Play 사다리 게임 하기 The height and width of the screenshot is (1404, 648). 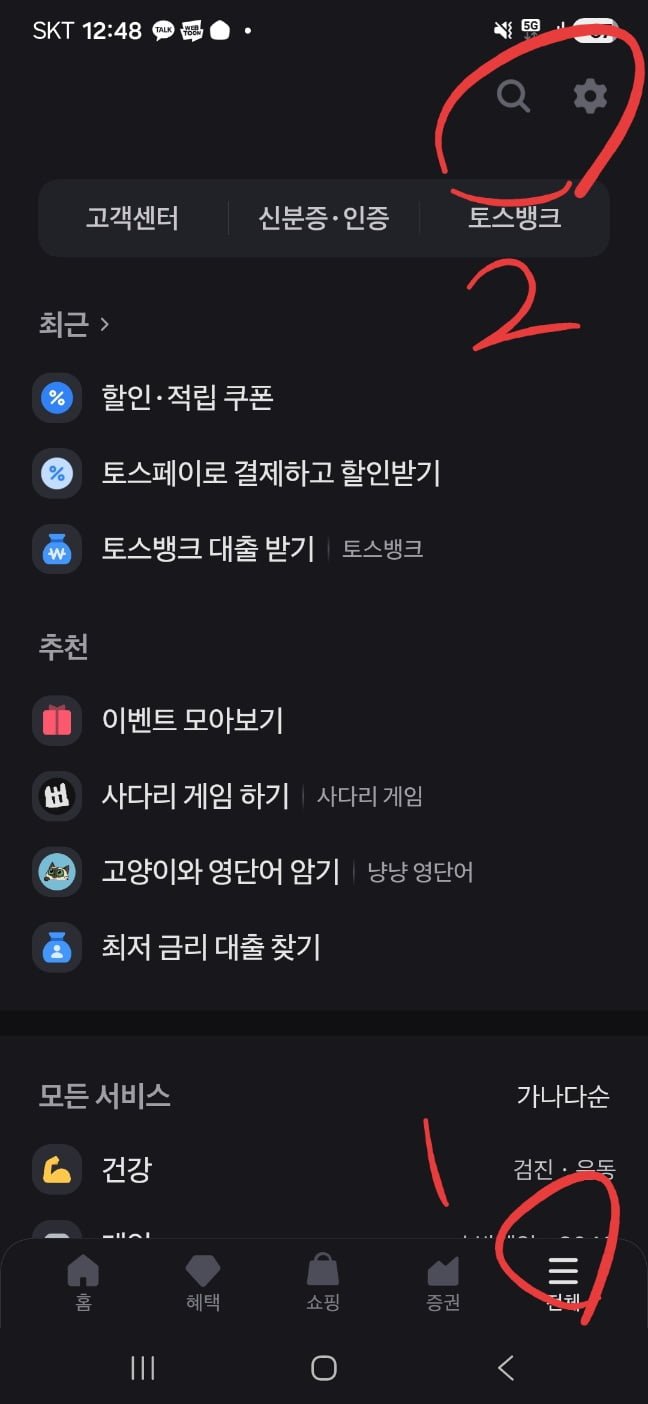pyautogui.click(x=195, y=796)
